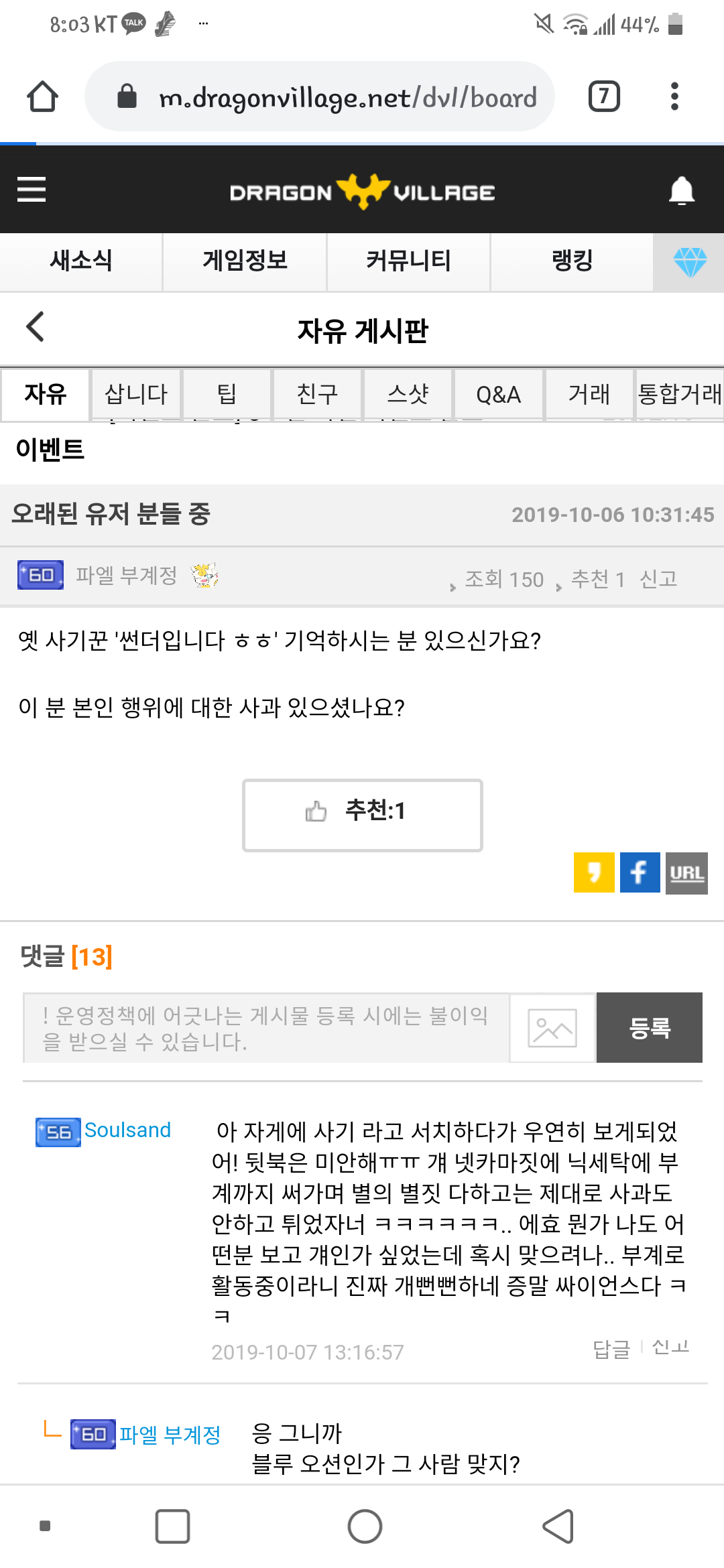This screenshot has height=1568, width=724.
Task: Switch to the 거래 board tab
Action: 589,394
